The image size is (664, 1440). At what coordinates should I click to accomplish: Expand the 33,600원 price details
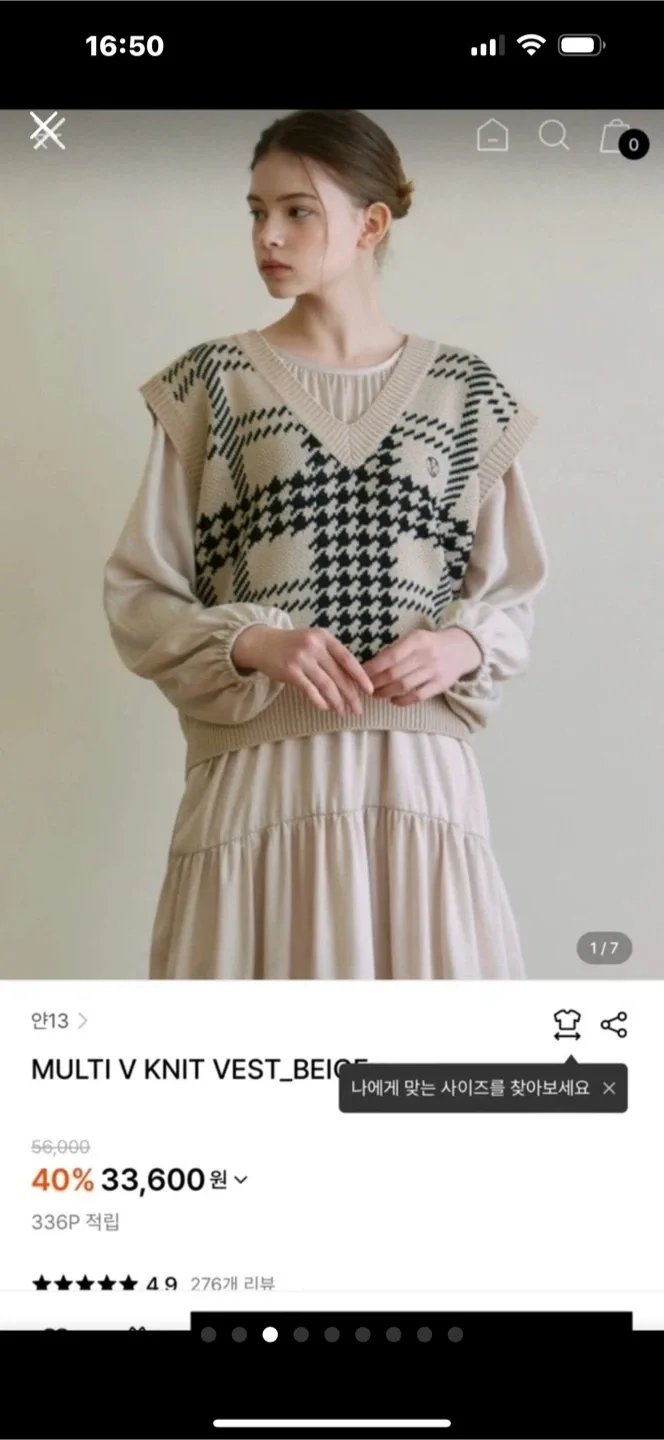[240, 1180]
